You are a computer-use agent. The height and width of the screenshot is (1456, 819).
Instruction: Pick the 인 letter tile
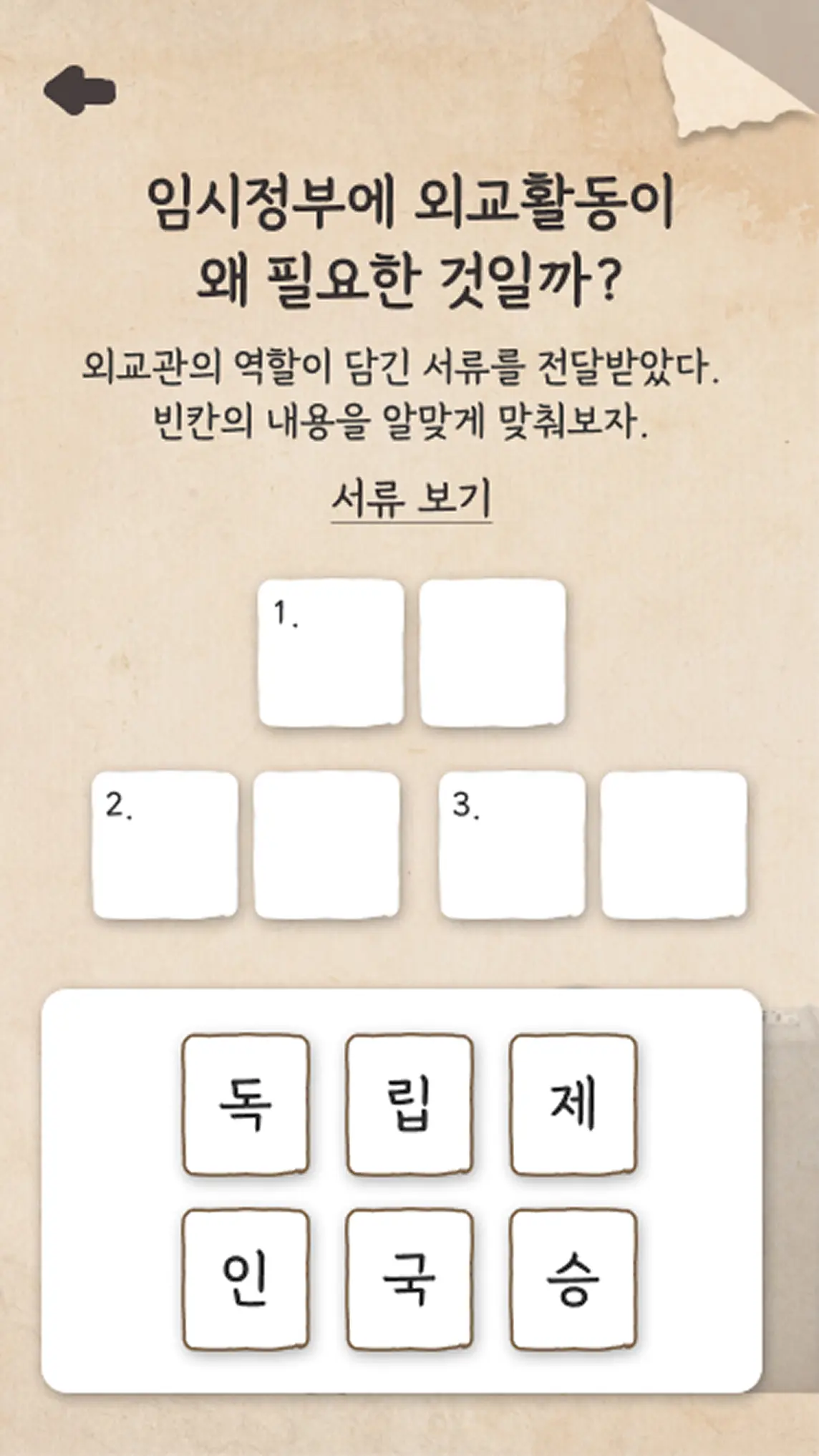pyautogui.click(x=246, y=1280)
